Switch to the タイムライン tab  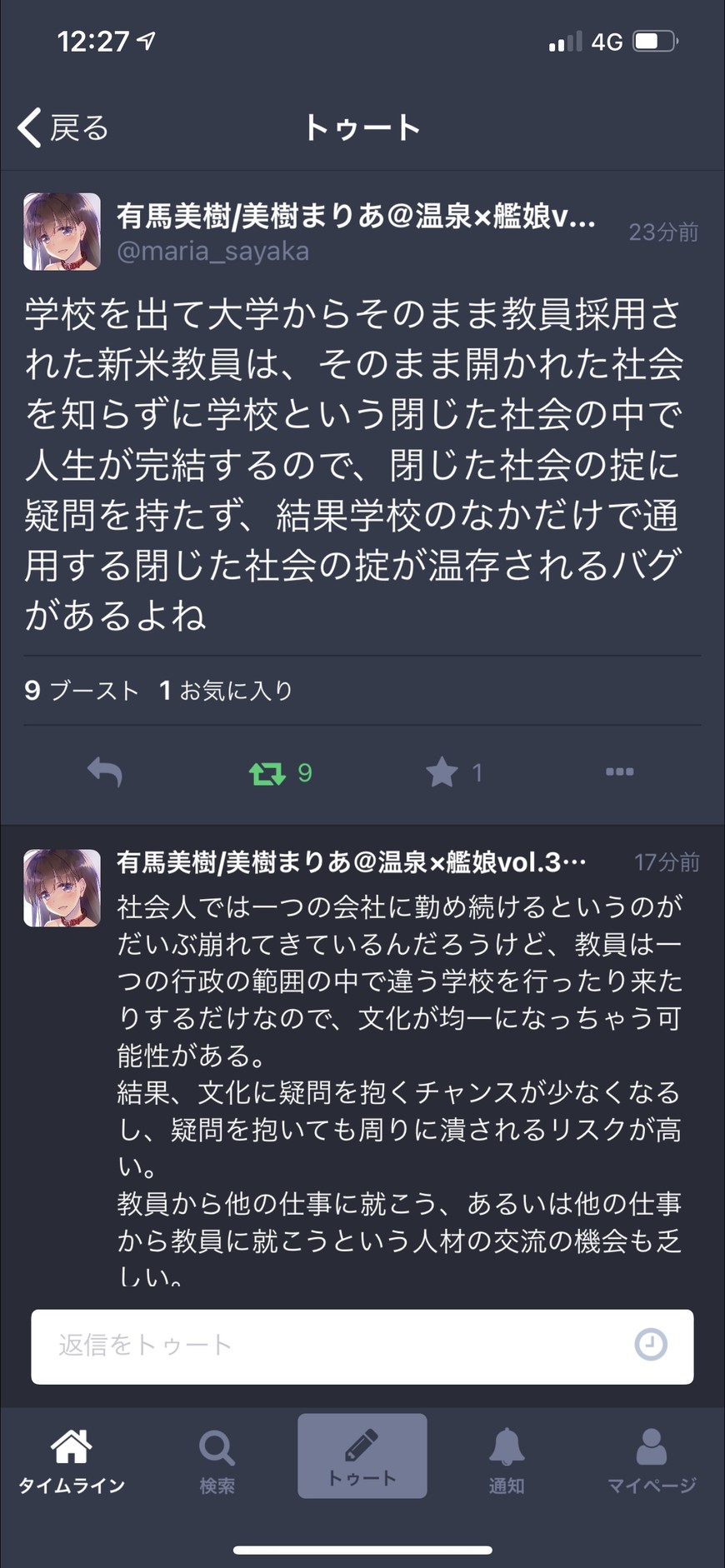coord(72,1461)
